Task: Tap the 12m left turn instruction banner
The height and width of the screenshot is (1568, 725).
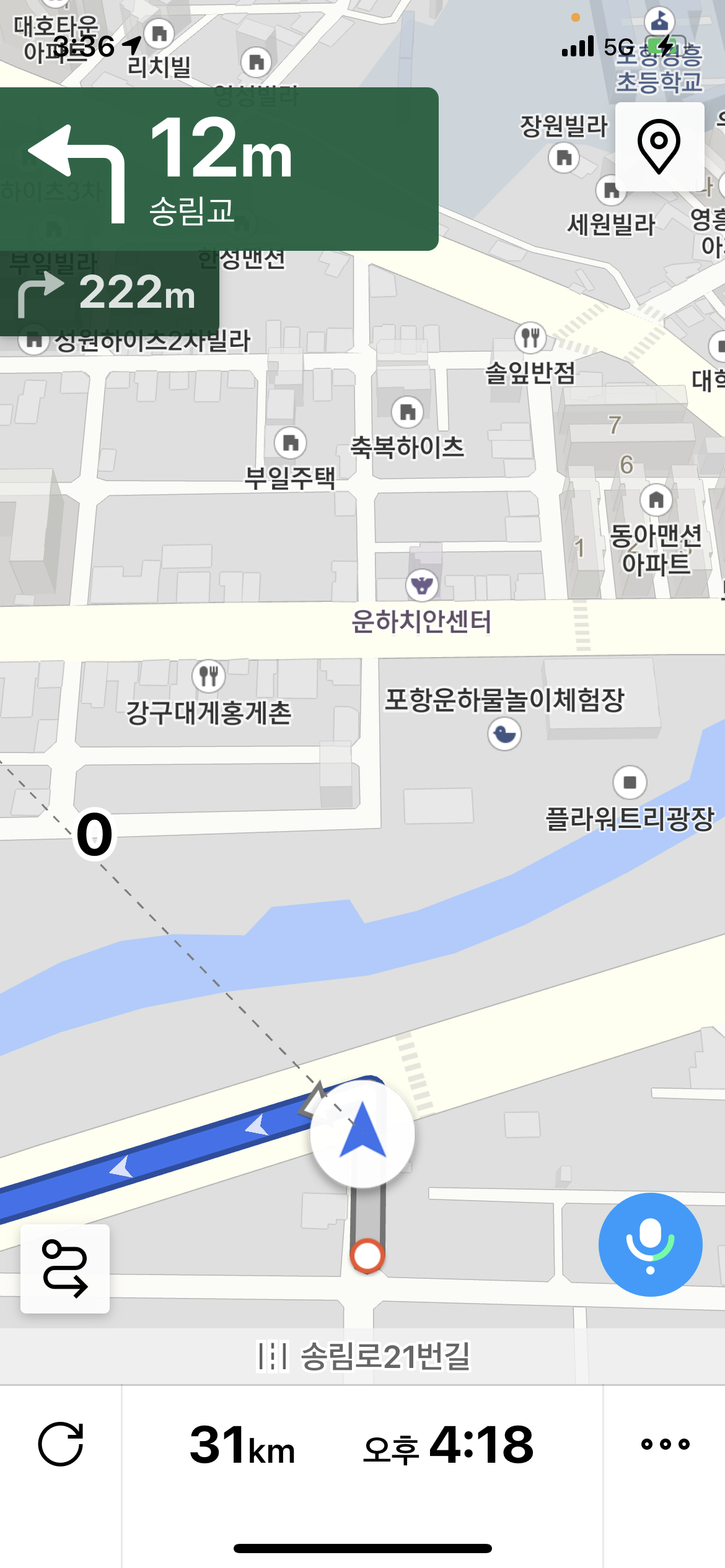Action: [x=219, y=169]
